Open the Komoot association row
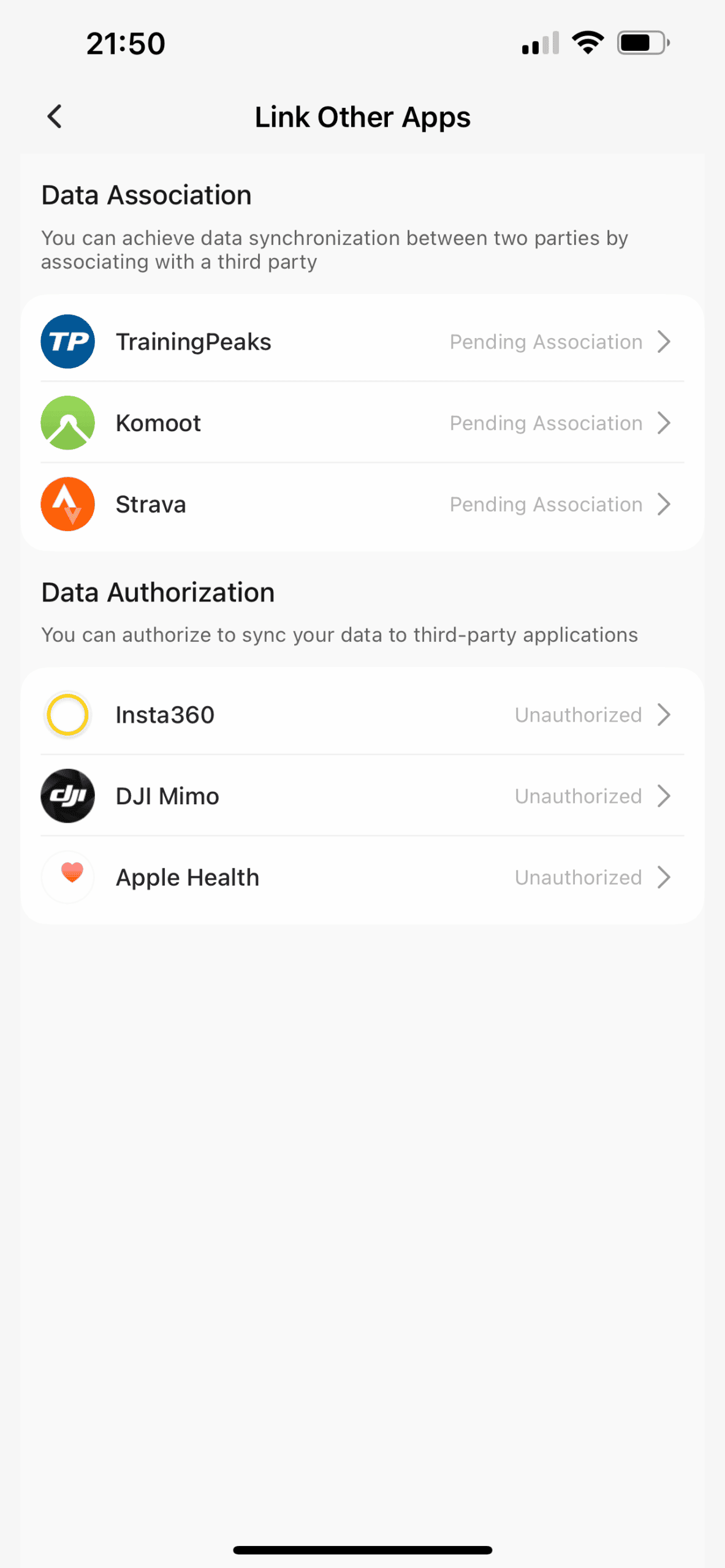 tap(362, 423)
